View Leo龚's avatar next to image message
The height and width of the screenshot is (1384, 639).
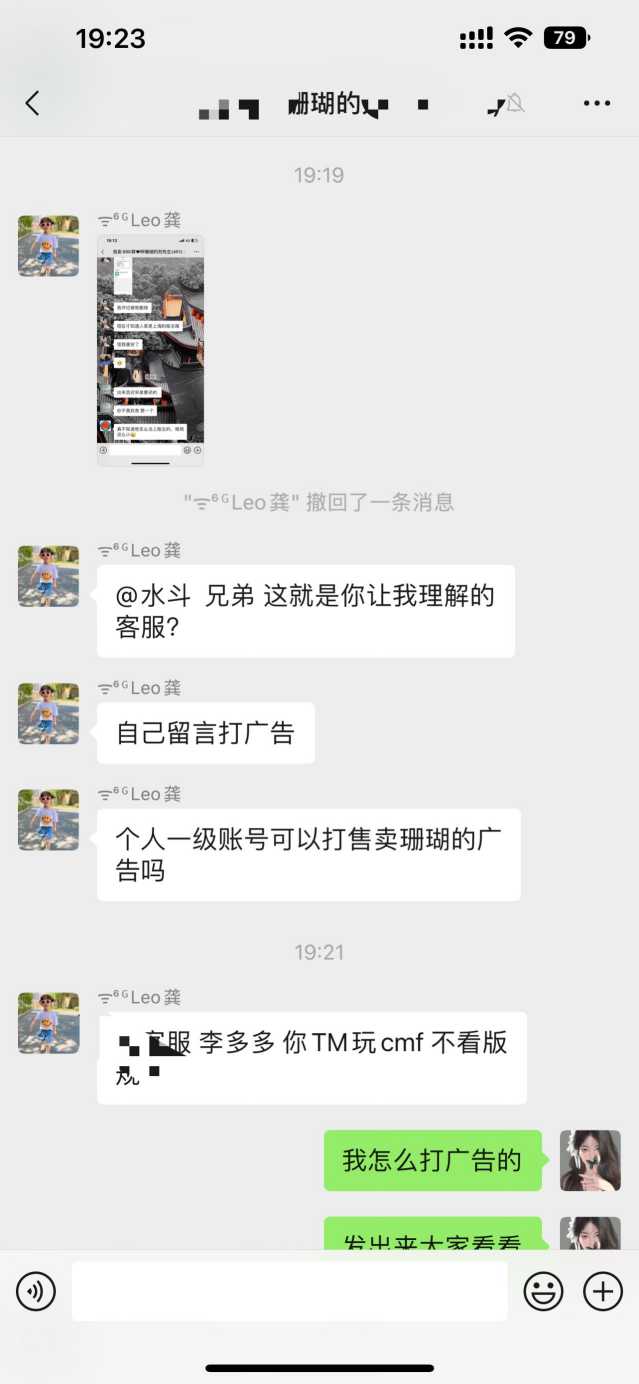click(48, 246)
